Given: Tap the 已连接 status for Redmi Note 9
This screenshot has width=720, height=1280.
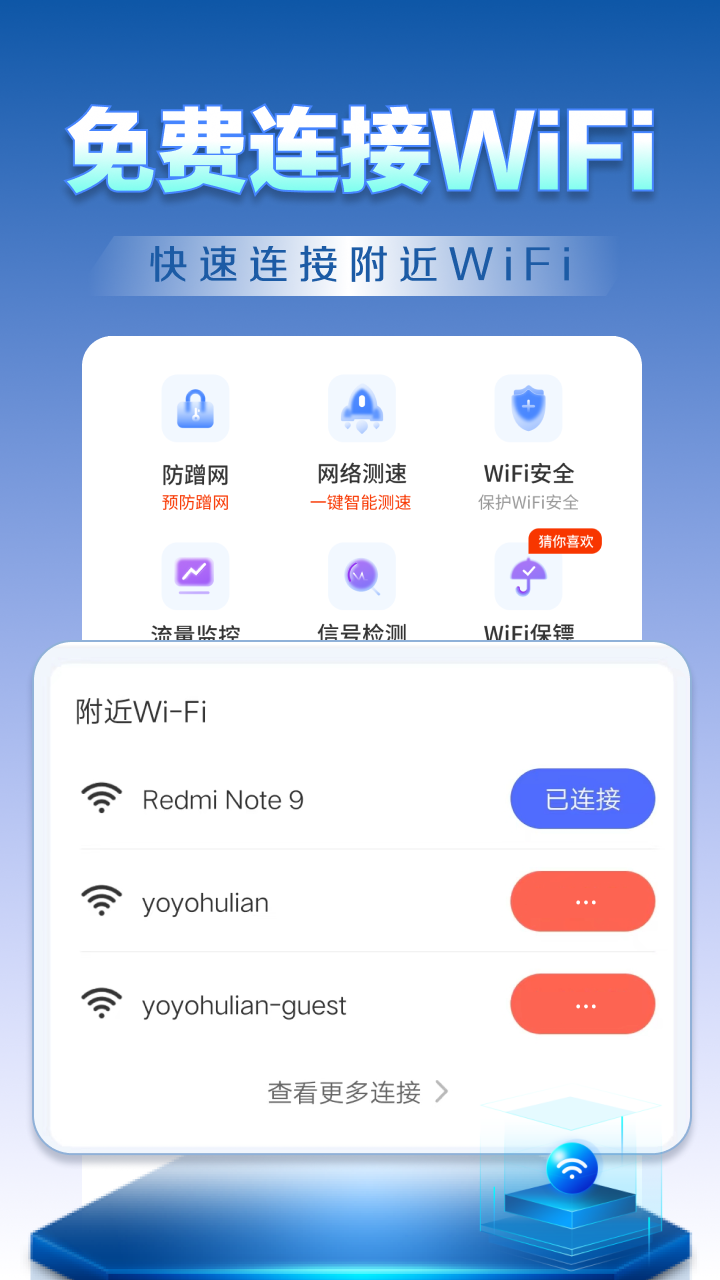Looking at the screenshot, I should (x=583, y=798).
